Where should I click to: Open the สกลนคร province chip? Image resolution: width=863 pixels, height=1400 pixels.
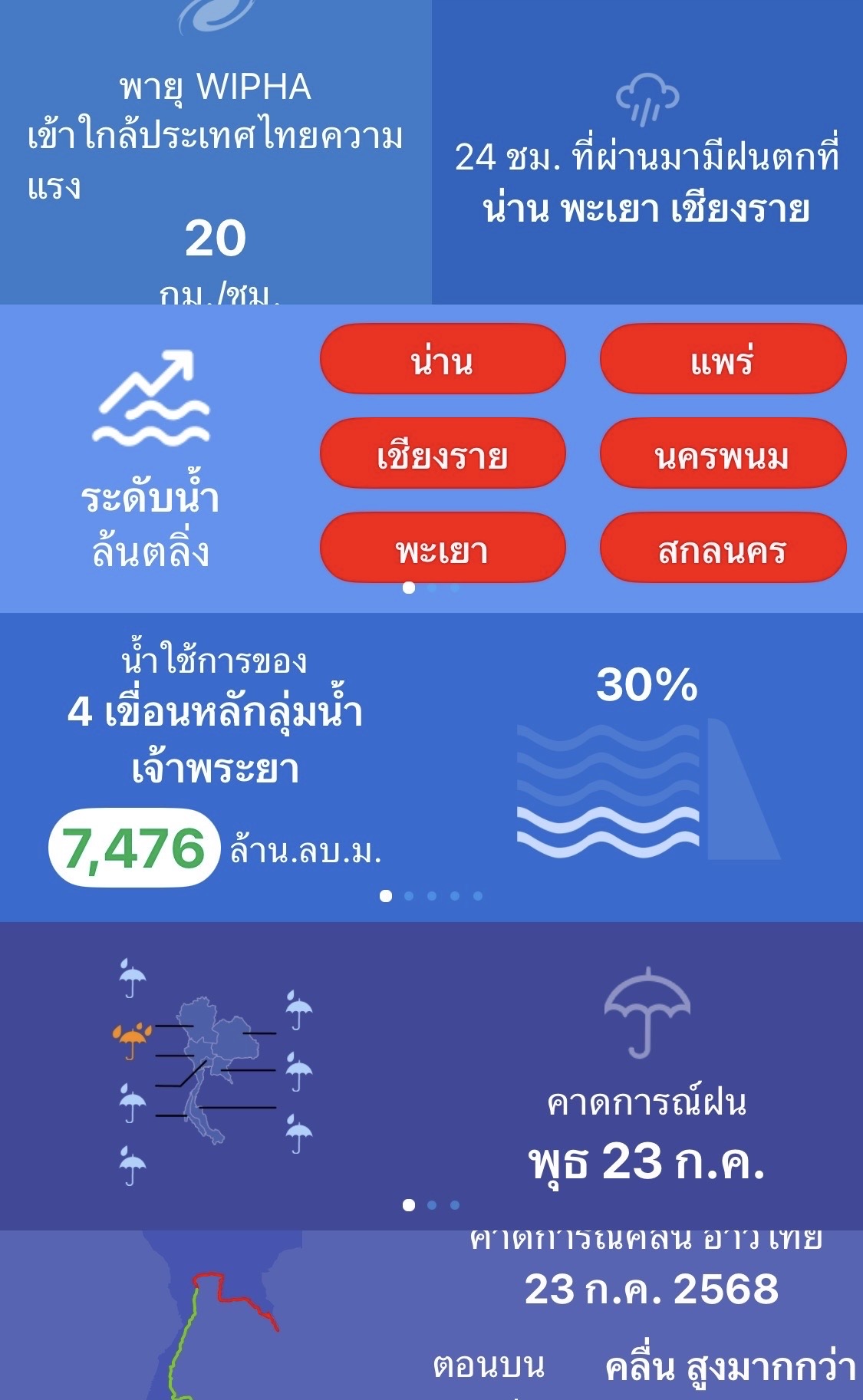pyautogui.click(x=723, y=549)
